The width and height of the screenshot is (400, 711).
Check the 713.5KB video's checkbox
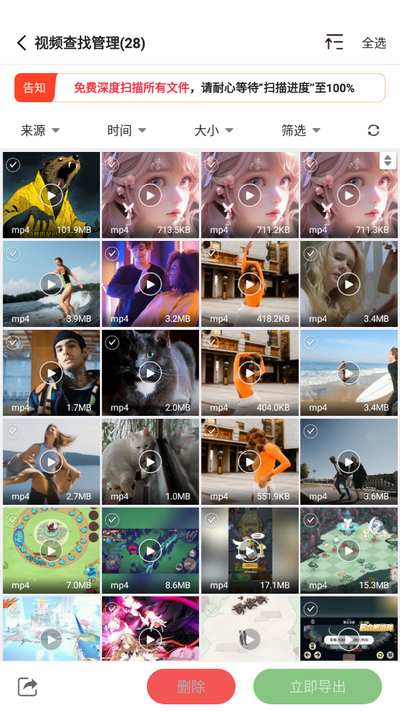tap(112, 165)
